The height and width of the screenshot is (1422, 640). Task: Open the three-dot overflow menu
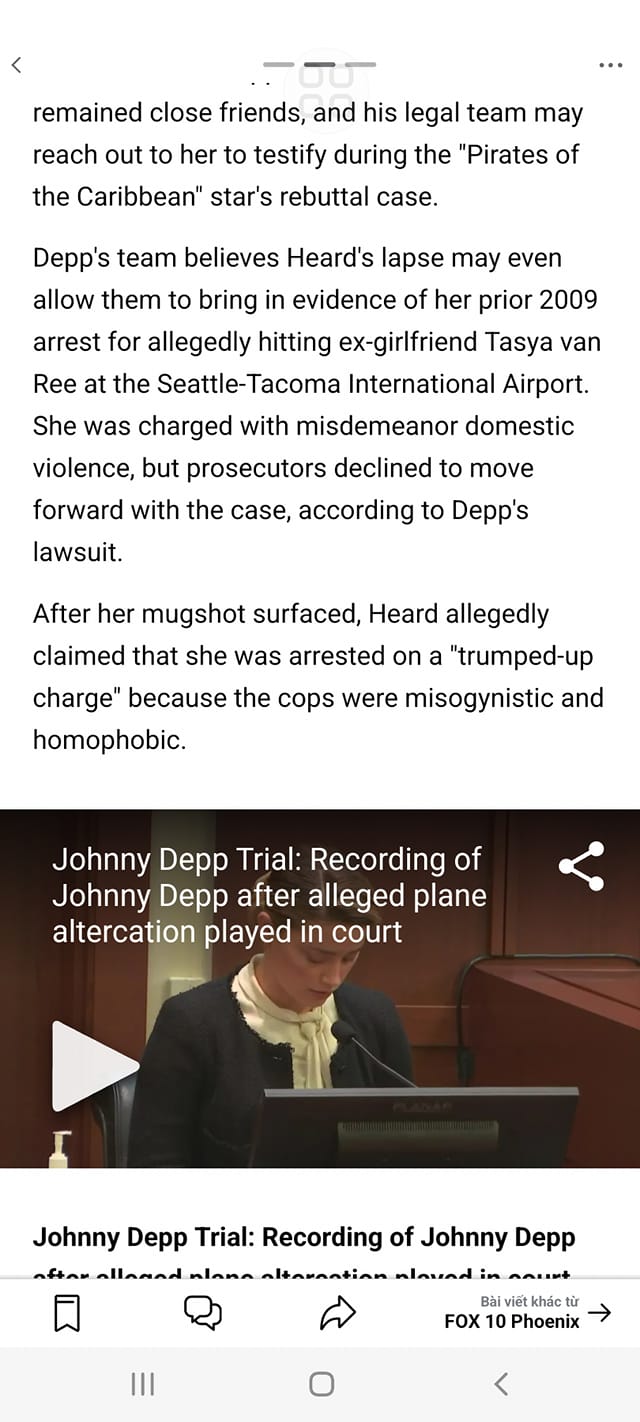pyautogui.click(x=610, y=65)
